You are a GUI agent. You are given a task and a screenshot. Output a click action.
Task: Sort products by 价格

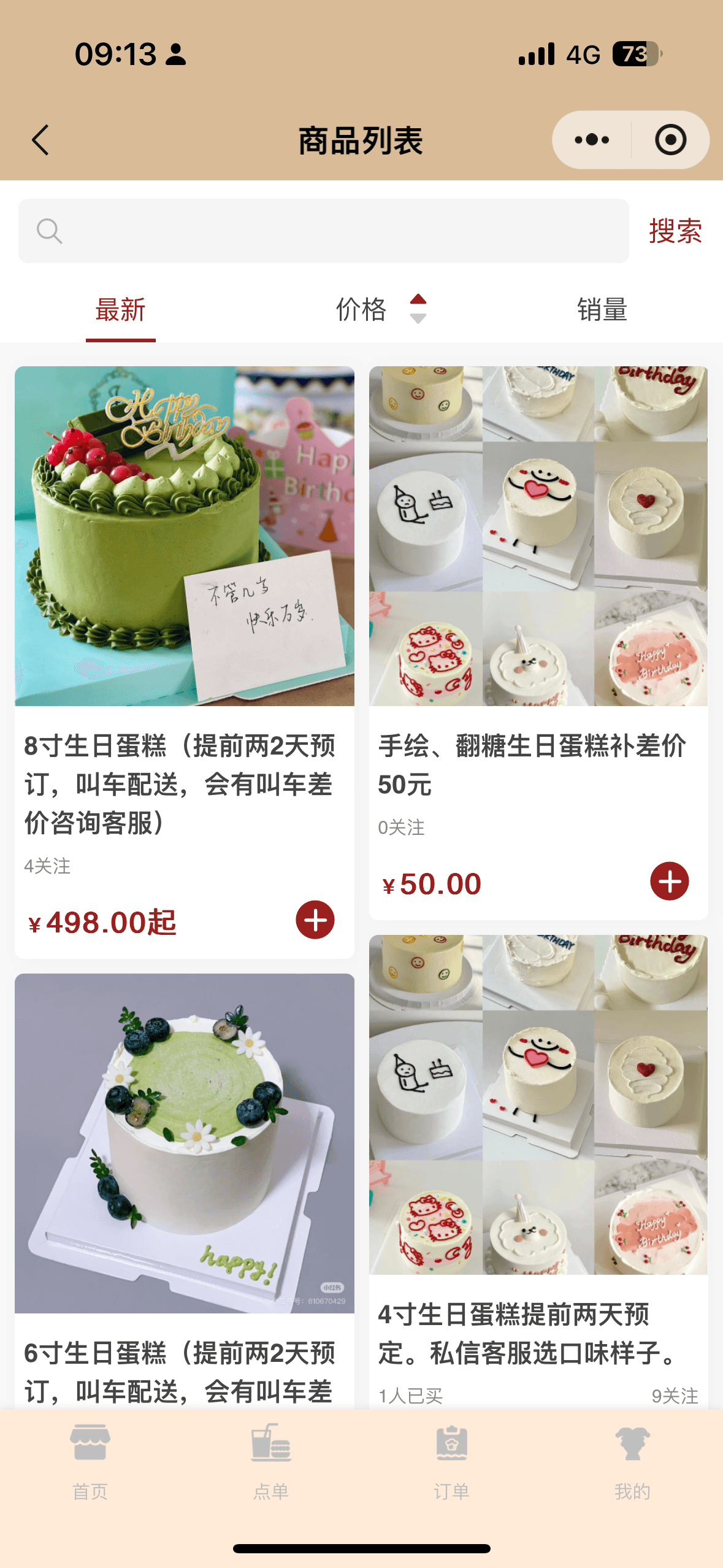[380, 309]
